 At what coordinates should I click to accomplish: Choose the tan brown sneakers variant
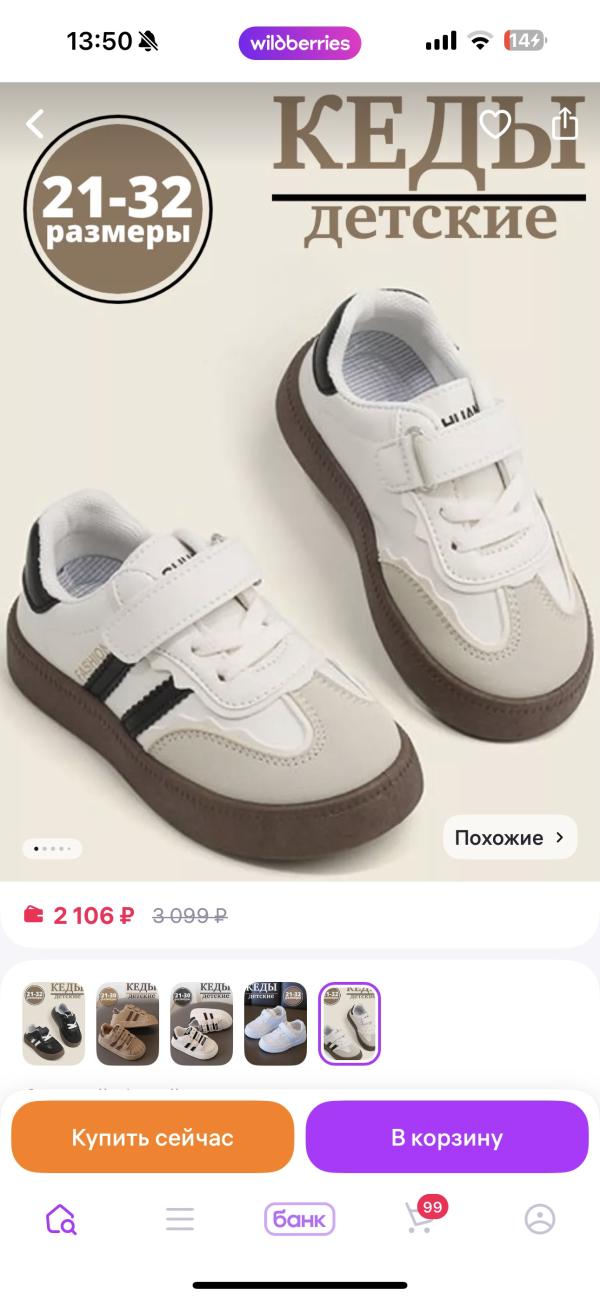pos(127,1023)
